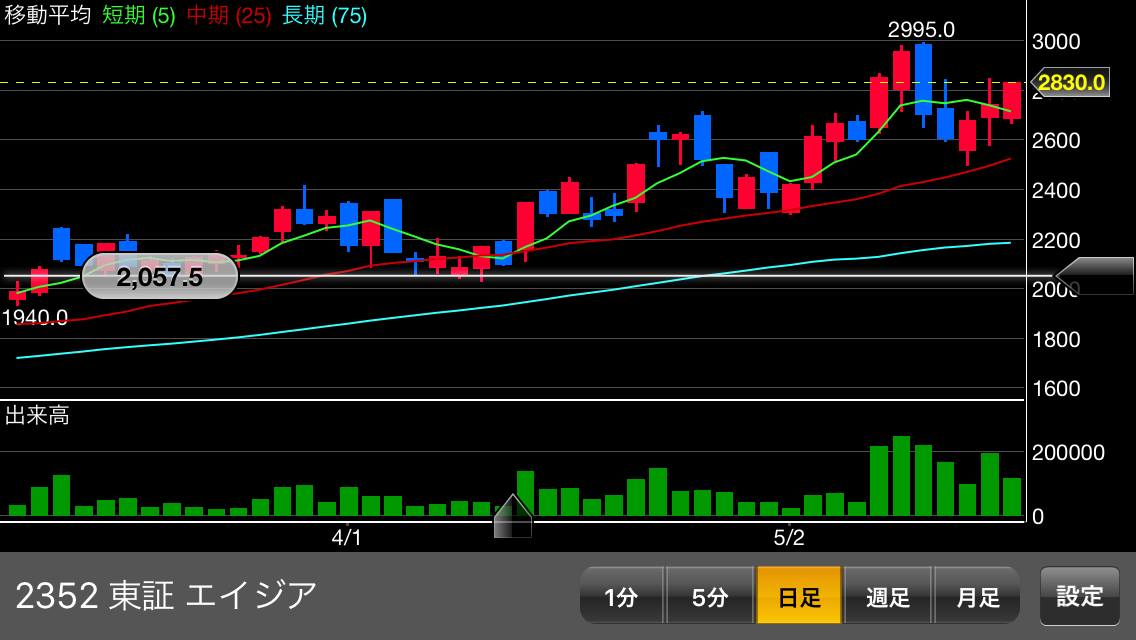Screen dimensions: 1136x640
Task: Select the 日足 daily chart
Action: pyautogui.click(x=799, y=597)
